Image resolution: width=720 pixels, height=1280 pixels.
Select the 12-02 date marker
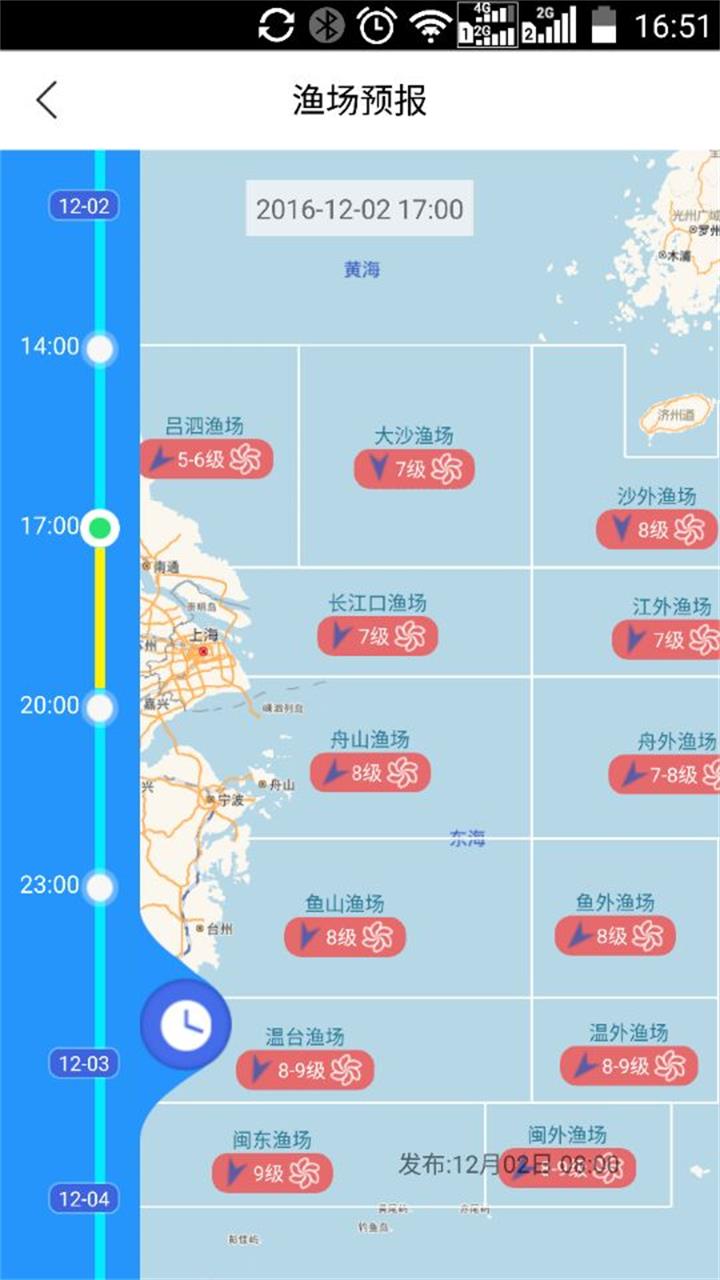click(84, 206)
